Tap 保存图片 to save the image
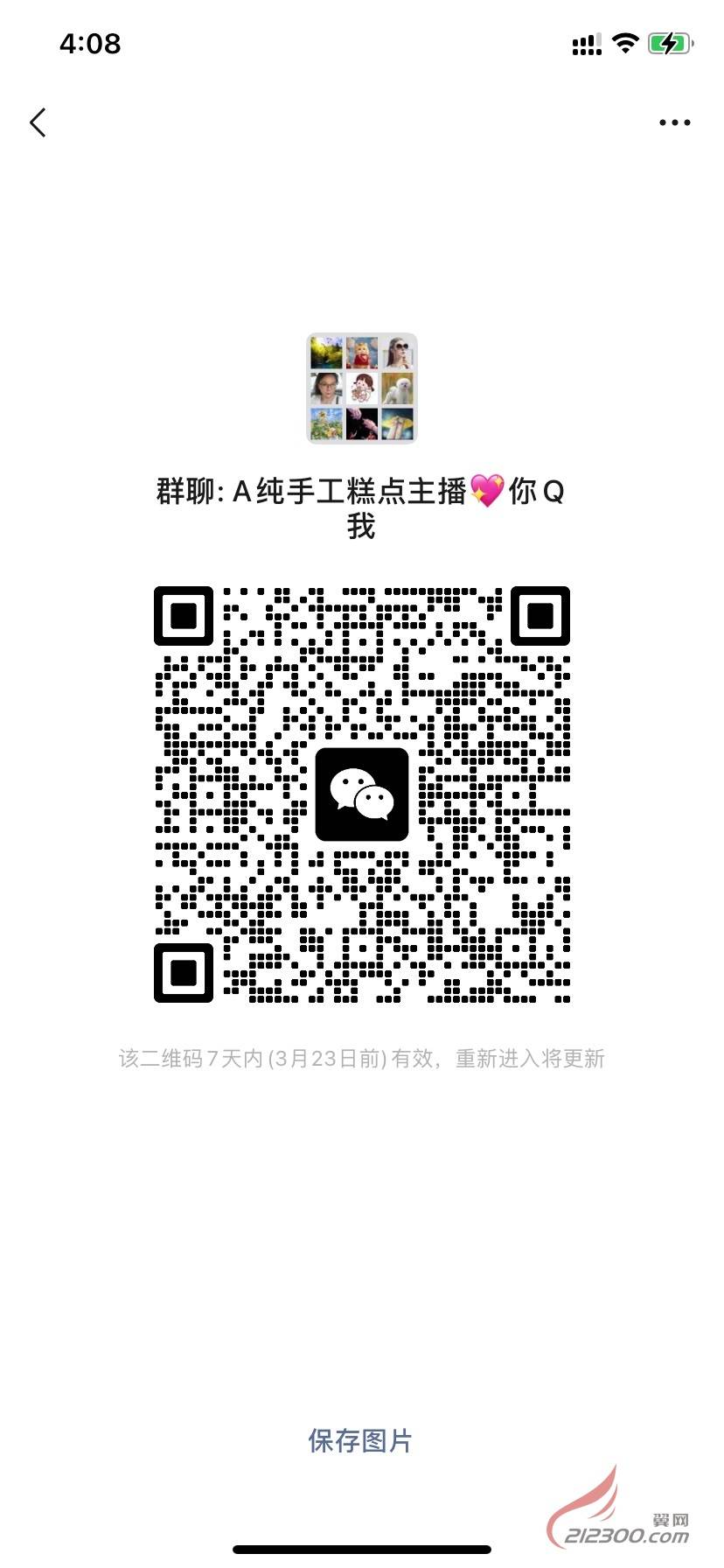724x1568 pixels. [360, 1441]
